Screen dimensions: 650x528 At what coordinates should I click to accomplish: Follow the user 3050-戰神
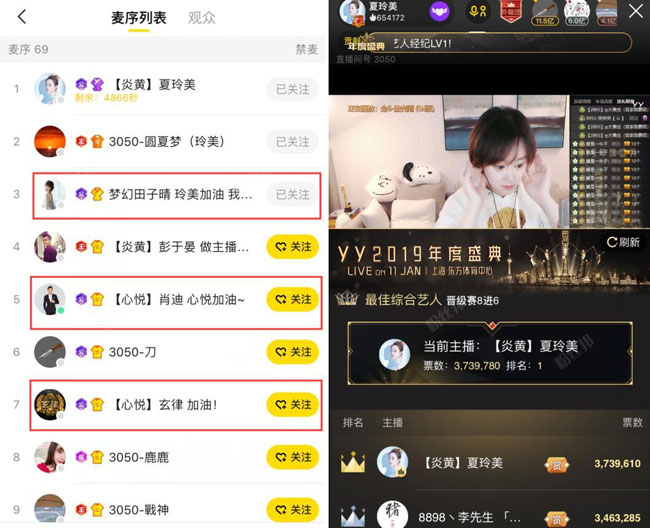pos(292,510)
